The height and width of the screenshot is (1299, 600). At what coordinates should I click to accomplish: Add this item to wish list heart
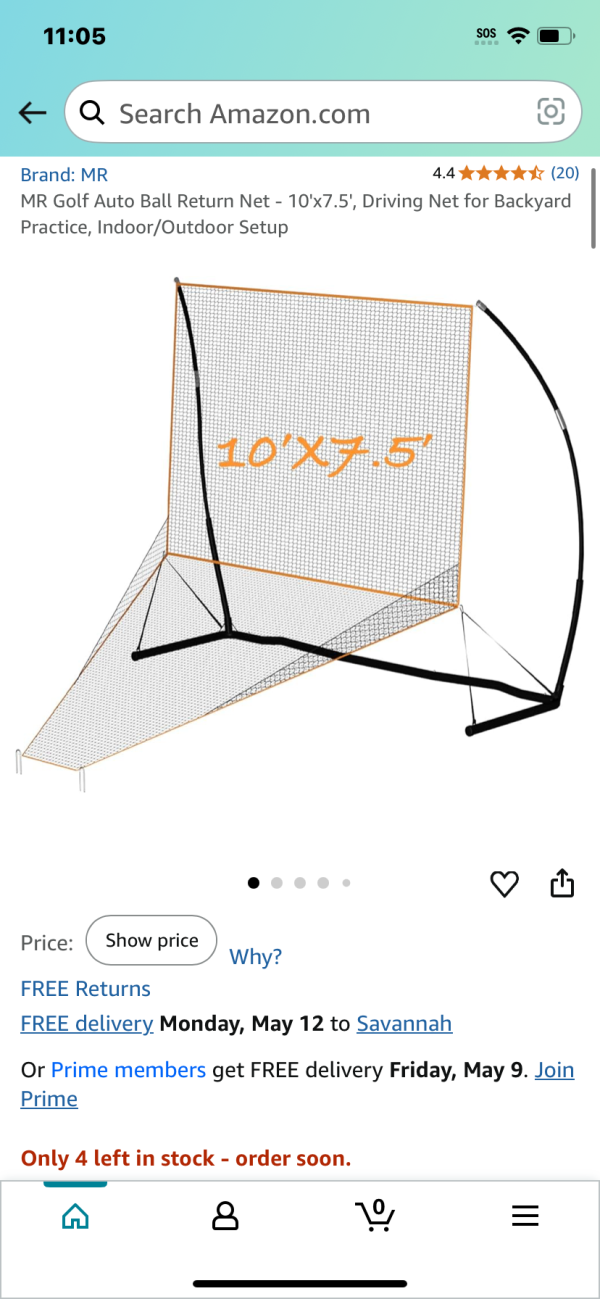[505, 884]
